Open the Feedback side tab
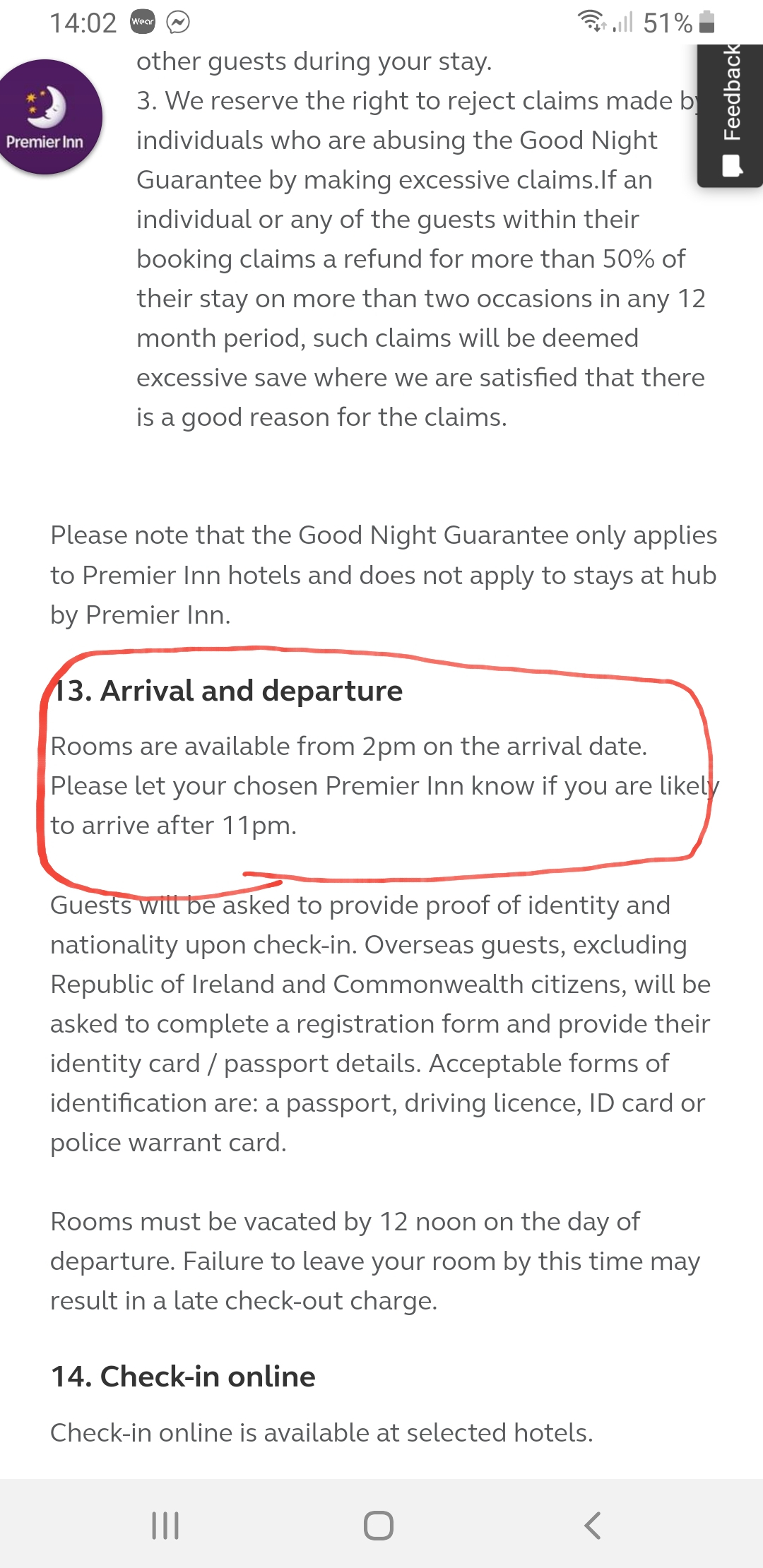The height and width of the screenshot is (1568, 763). click(731, 115)
